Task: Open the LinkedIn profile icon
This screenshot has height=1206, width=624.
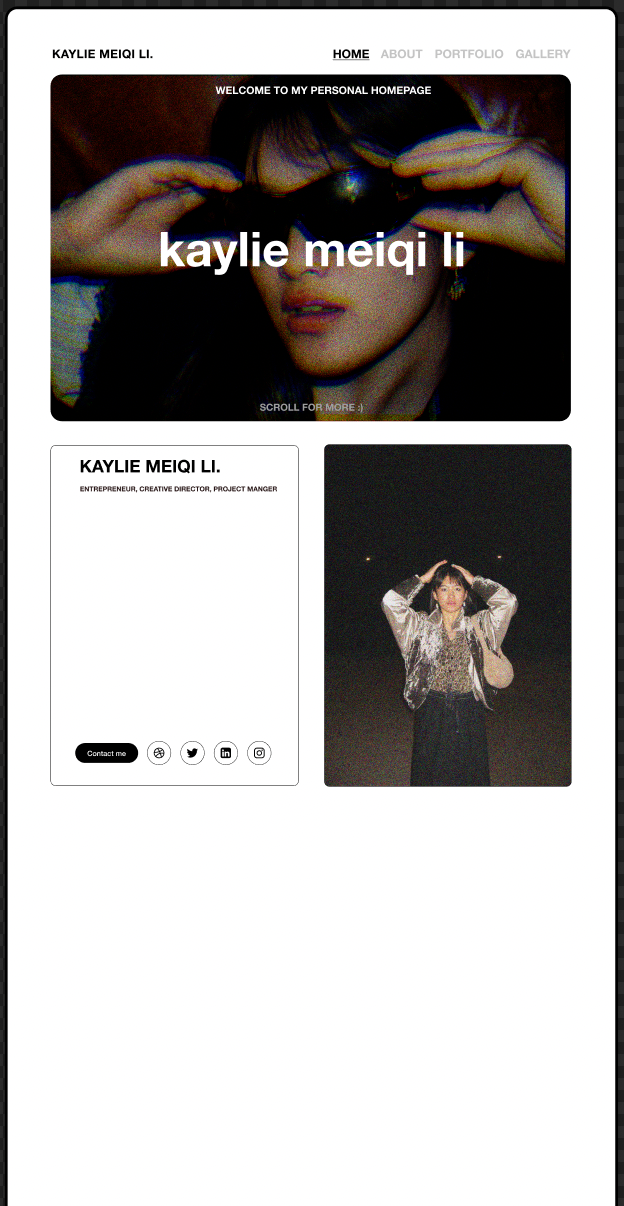Action: [226, 753]
